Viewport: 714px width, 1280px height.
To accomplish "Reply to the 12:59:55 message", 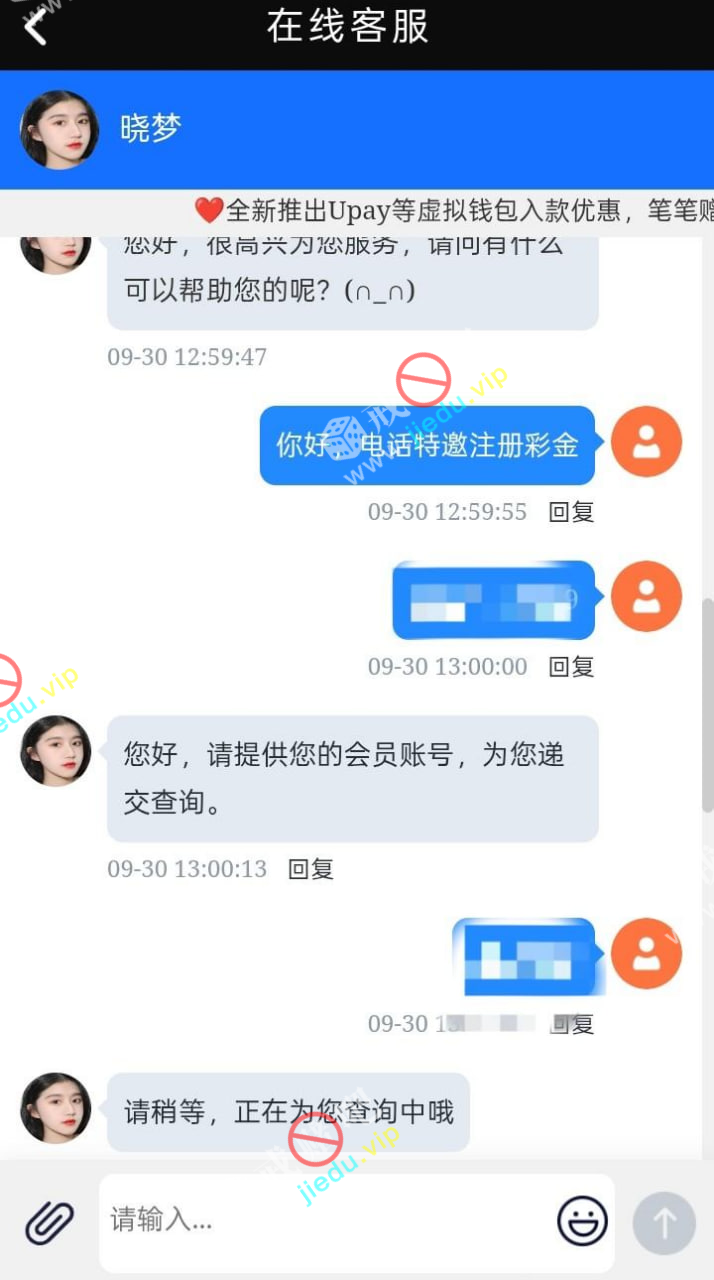I will [571, 512].
